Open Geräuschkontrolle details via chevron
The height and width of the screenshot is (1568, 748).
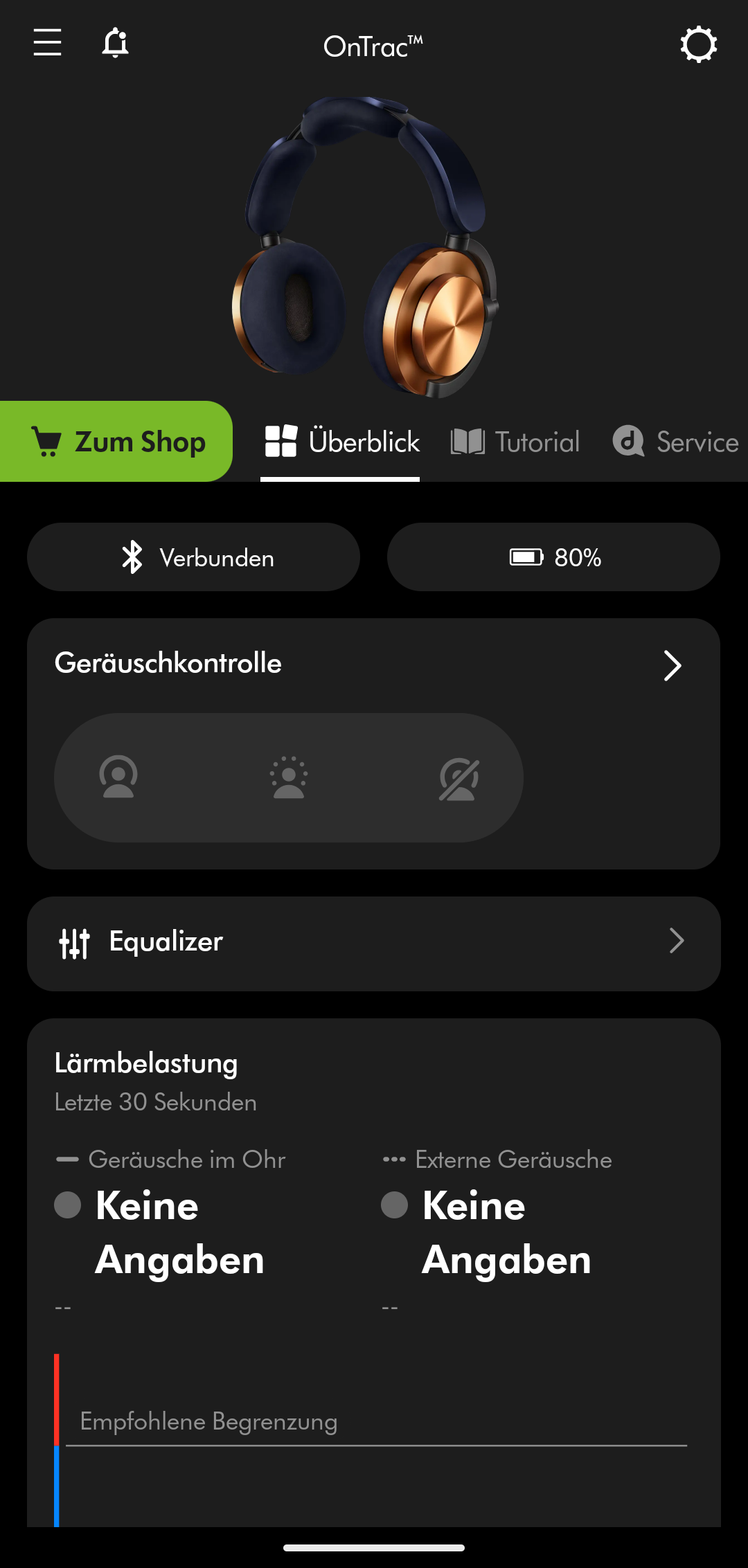[672, 665]
